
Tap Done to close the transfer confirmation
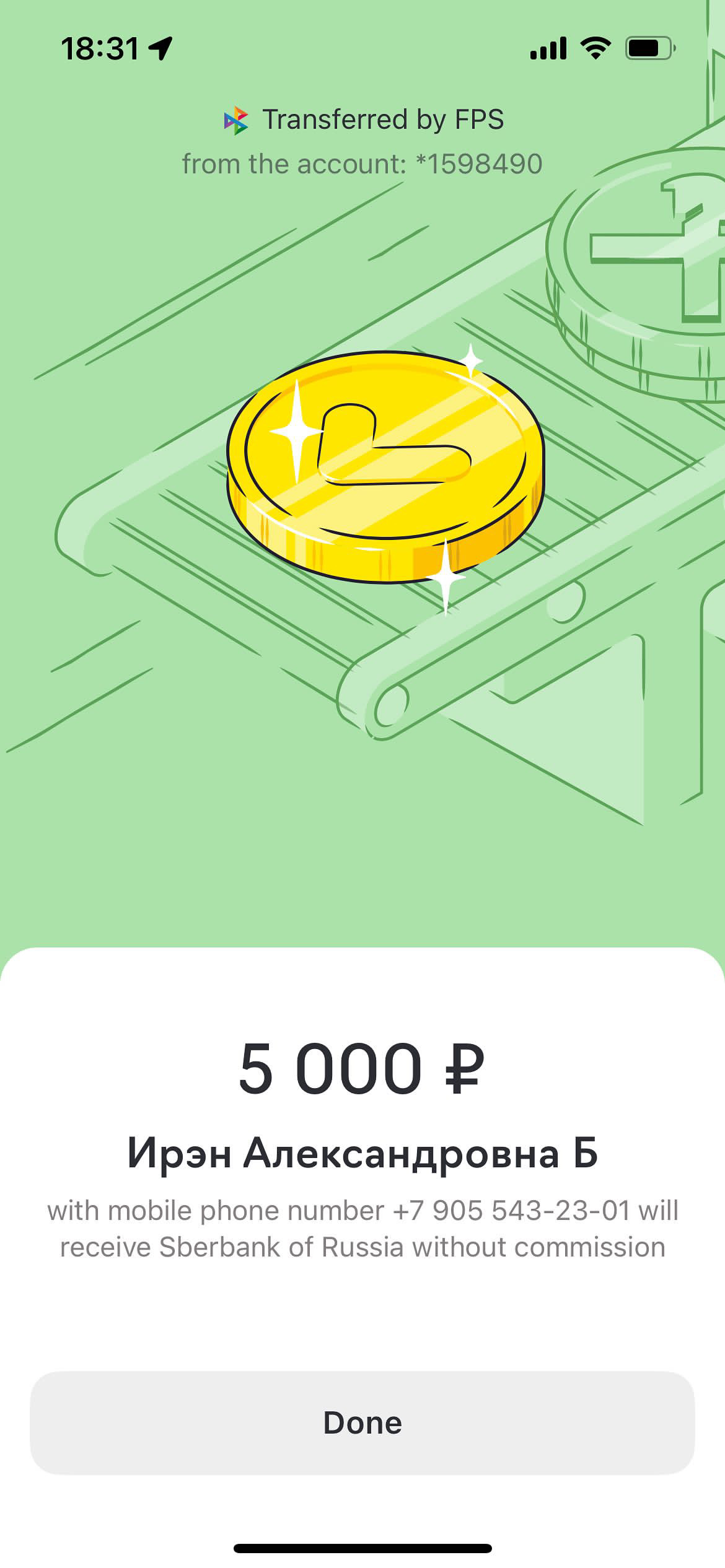click(x=362, y=1422)
